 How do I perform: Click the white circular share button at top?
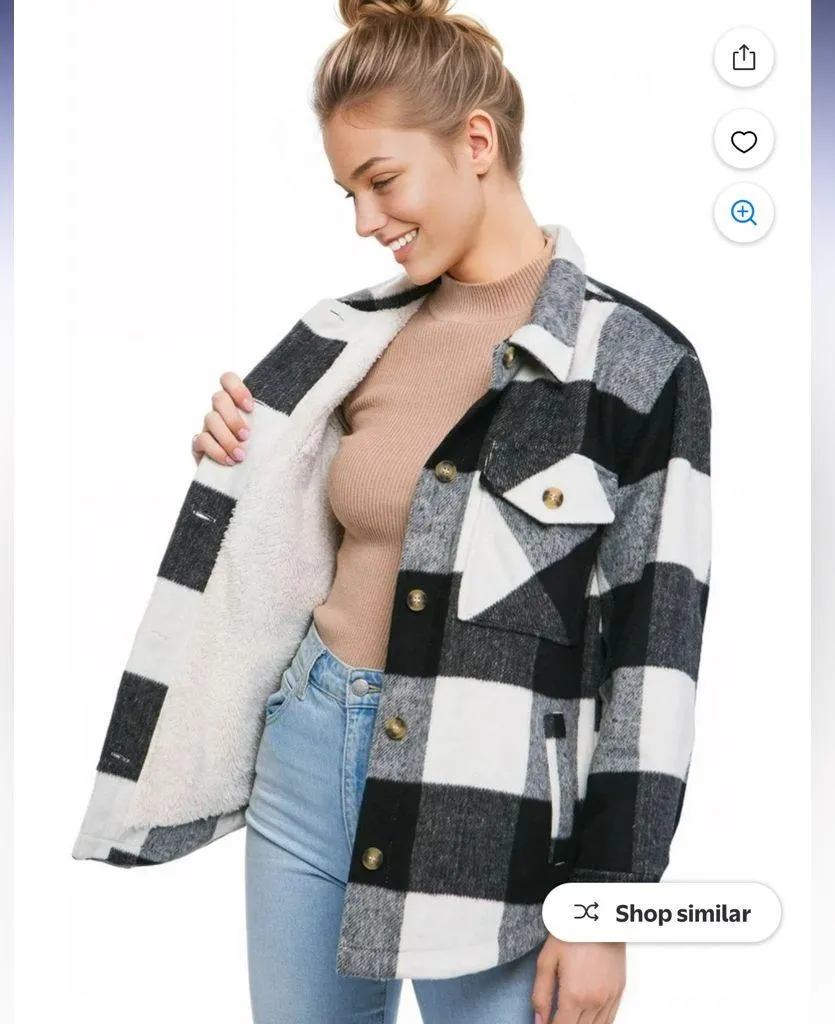[x=743, y=58]
